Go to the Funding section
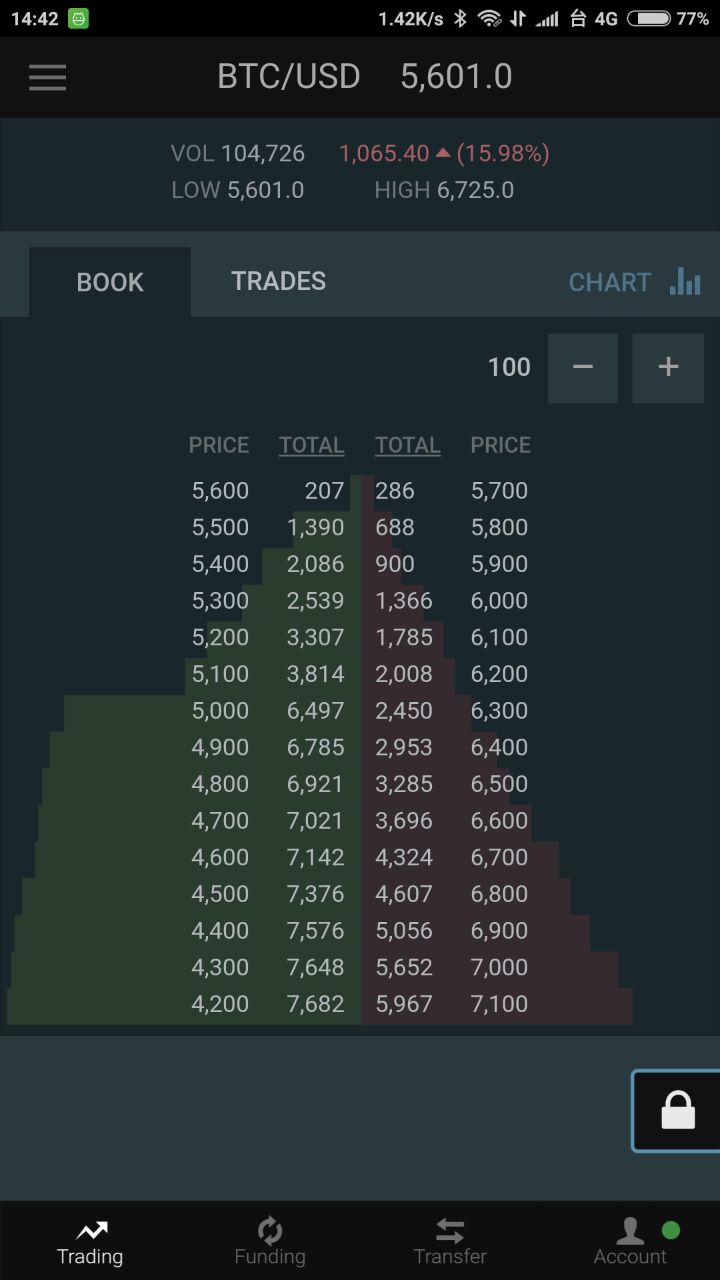 click(x=270, y=1241)
